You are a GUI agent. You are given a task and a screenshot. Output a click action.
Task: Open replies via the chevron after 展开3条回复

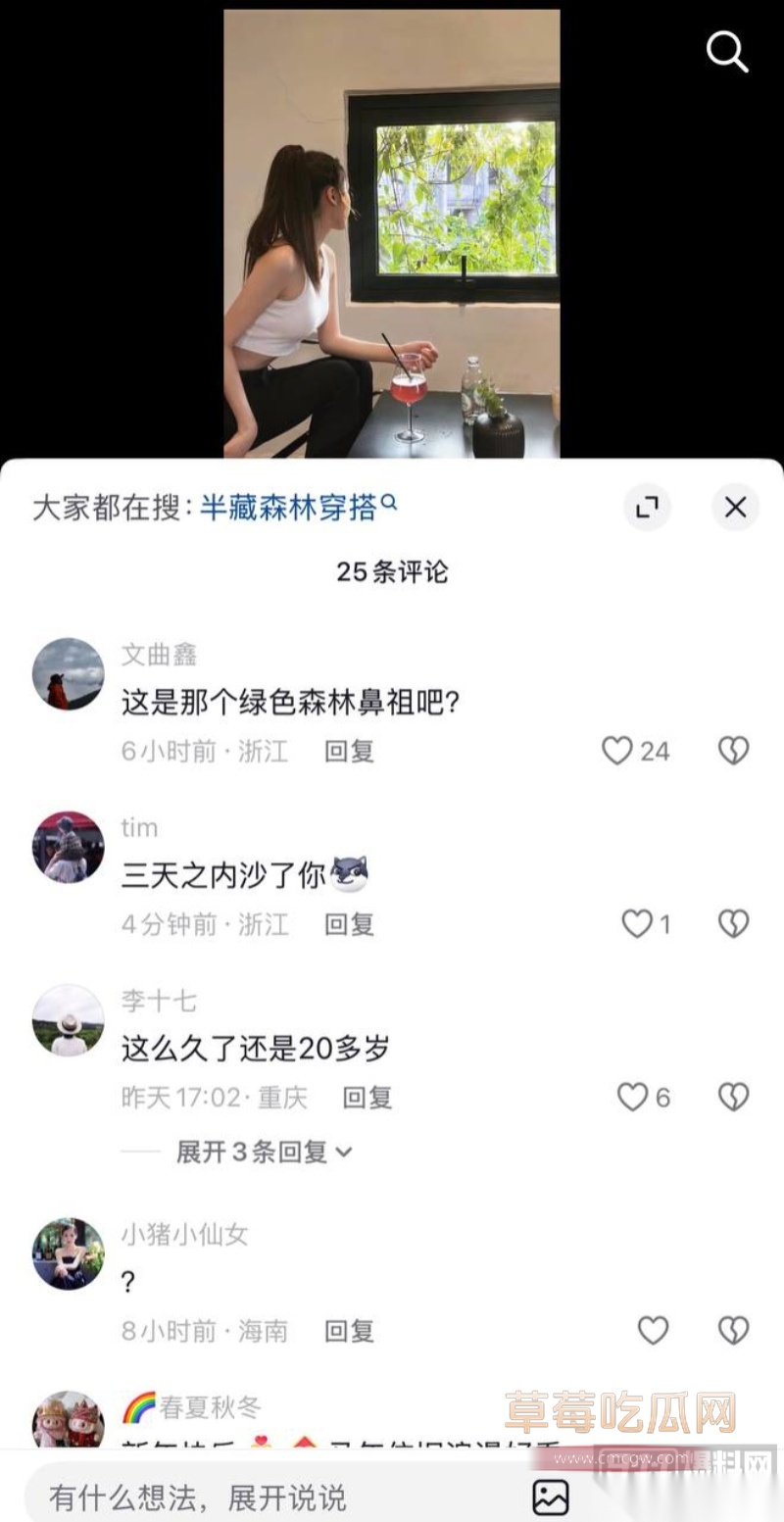tap(343, 1154)
